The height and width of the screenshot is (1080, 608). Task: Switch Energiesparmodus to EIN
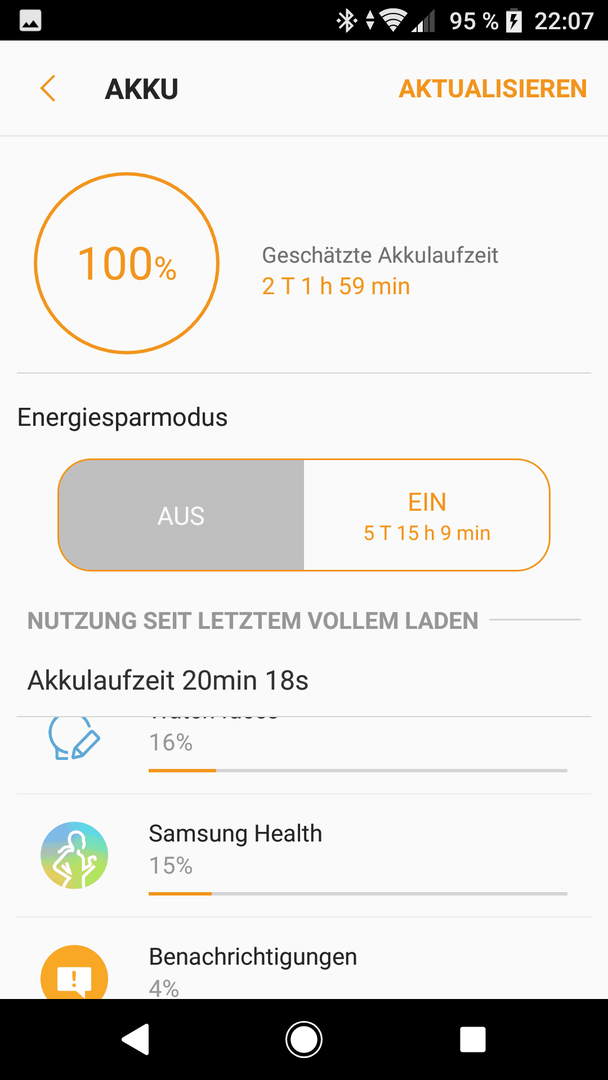[x=427, y=515]
